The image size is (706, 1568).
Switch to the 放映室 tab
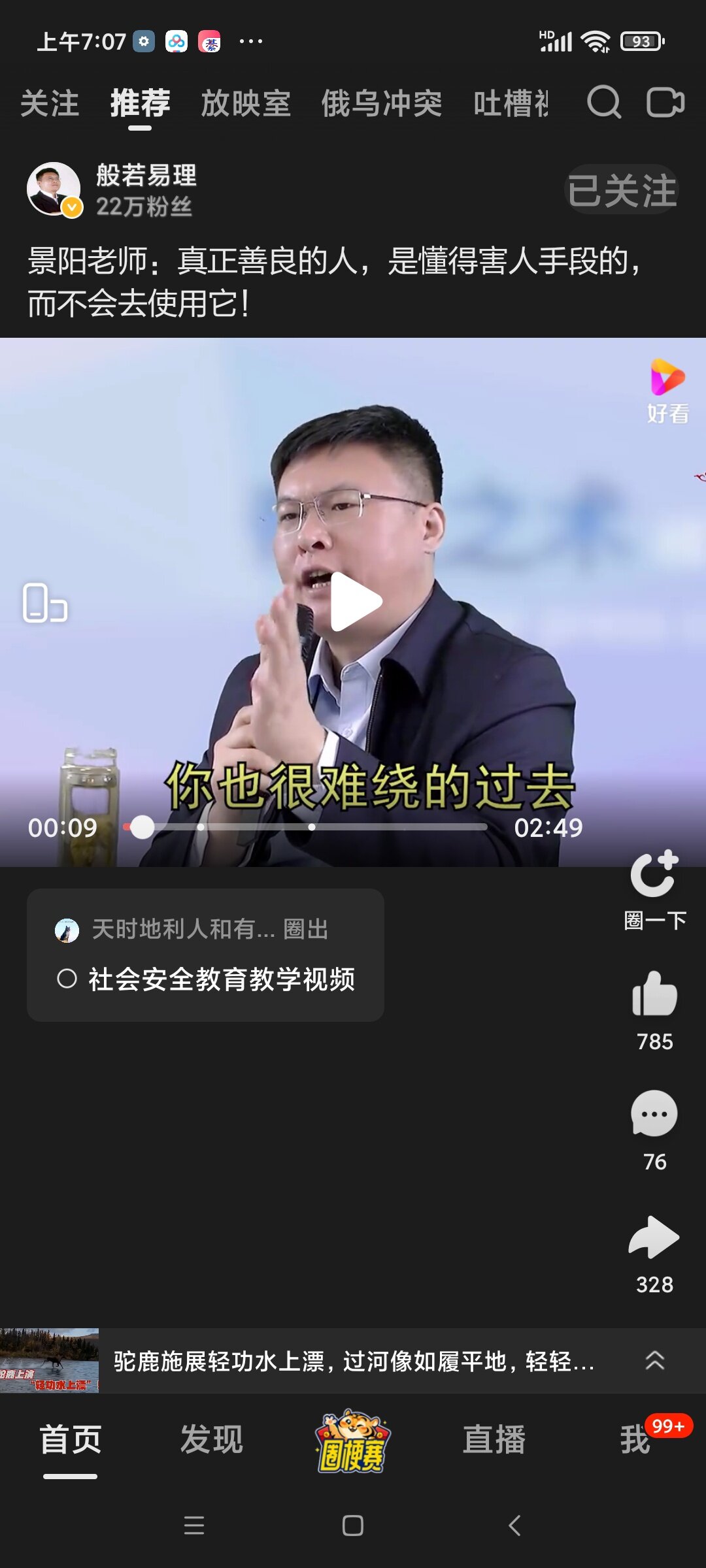tap(246, 104)
